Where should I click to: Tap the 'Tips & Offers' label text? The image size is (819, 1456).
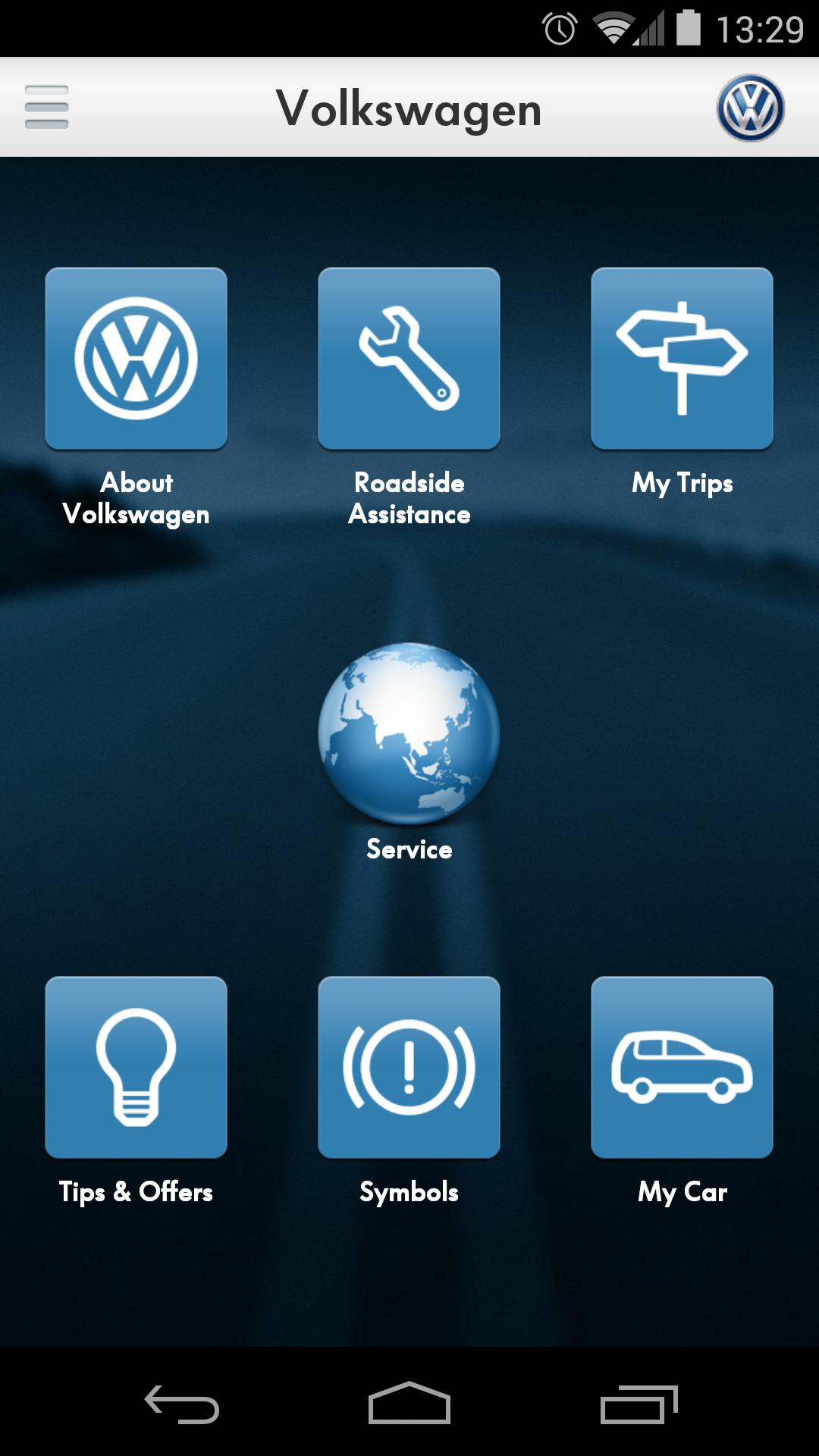point(136,1192)
